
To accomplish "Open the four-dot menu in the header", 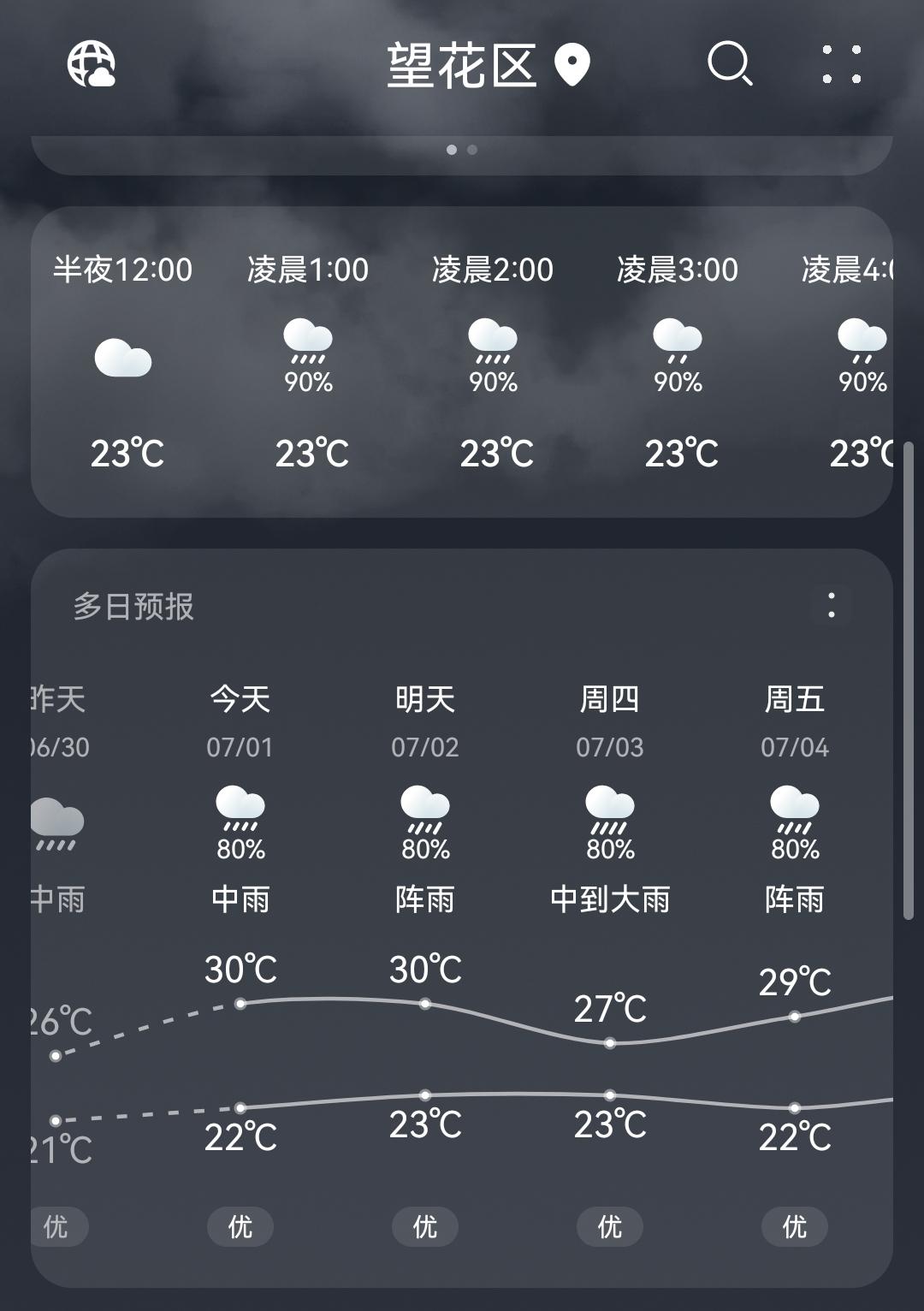I will 841,64.
